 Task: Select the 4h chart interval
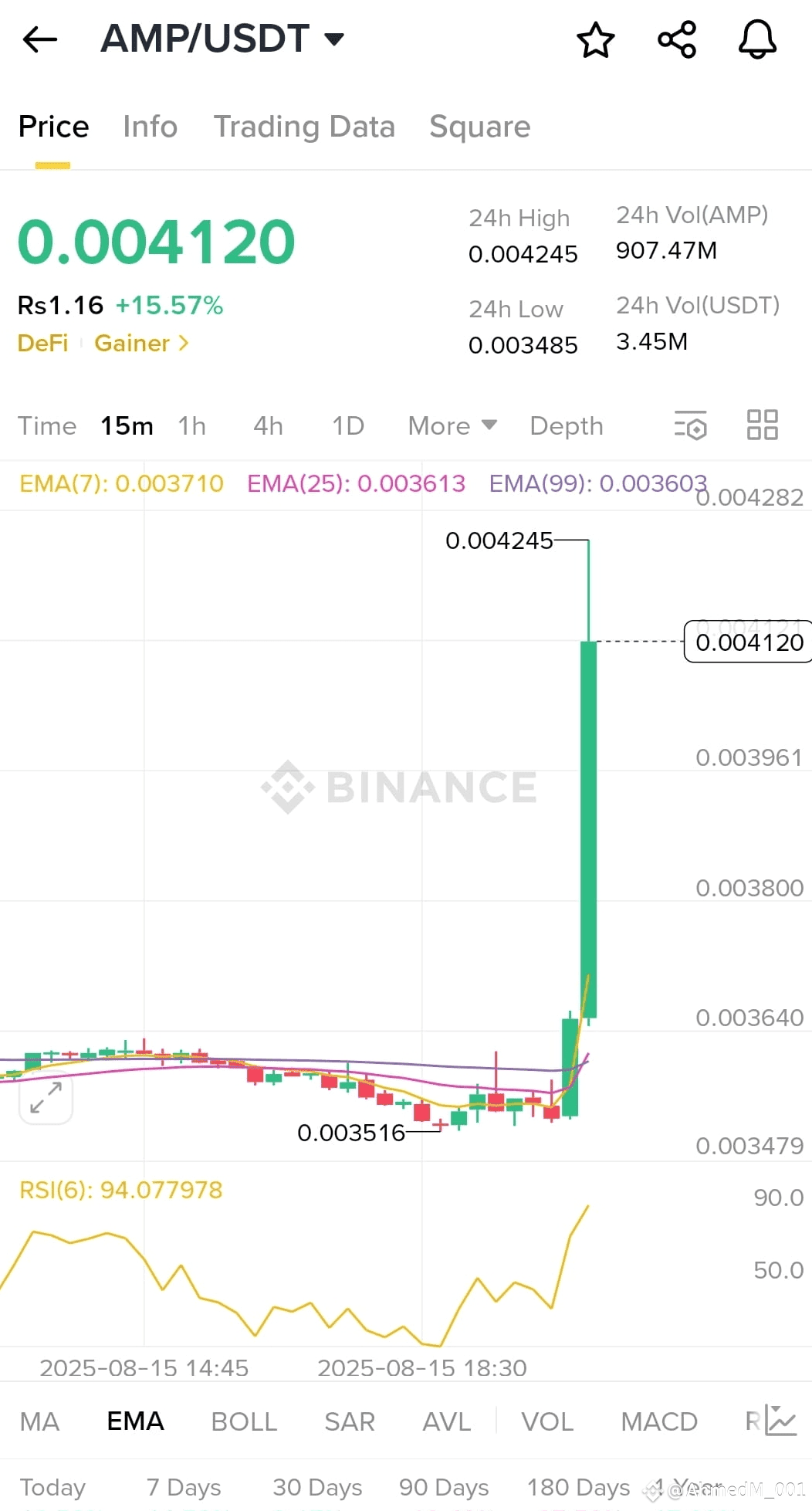268,426
